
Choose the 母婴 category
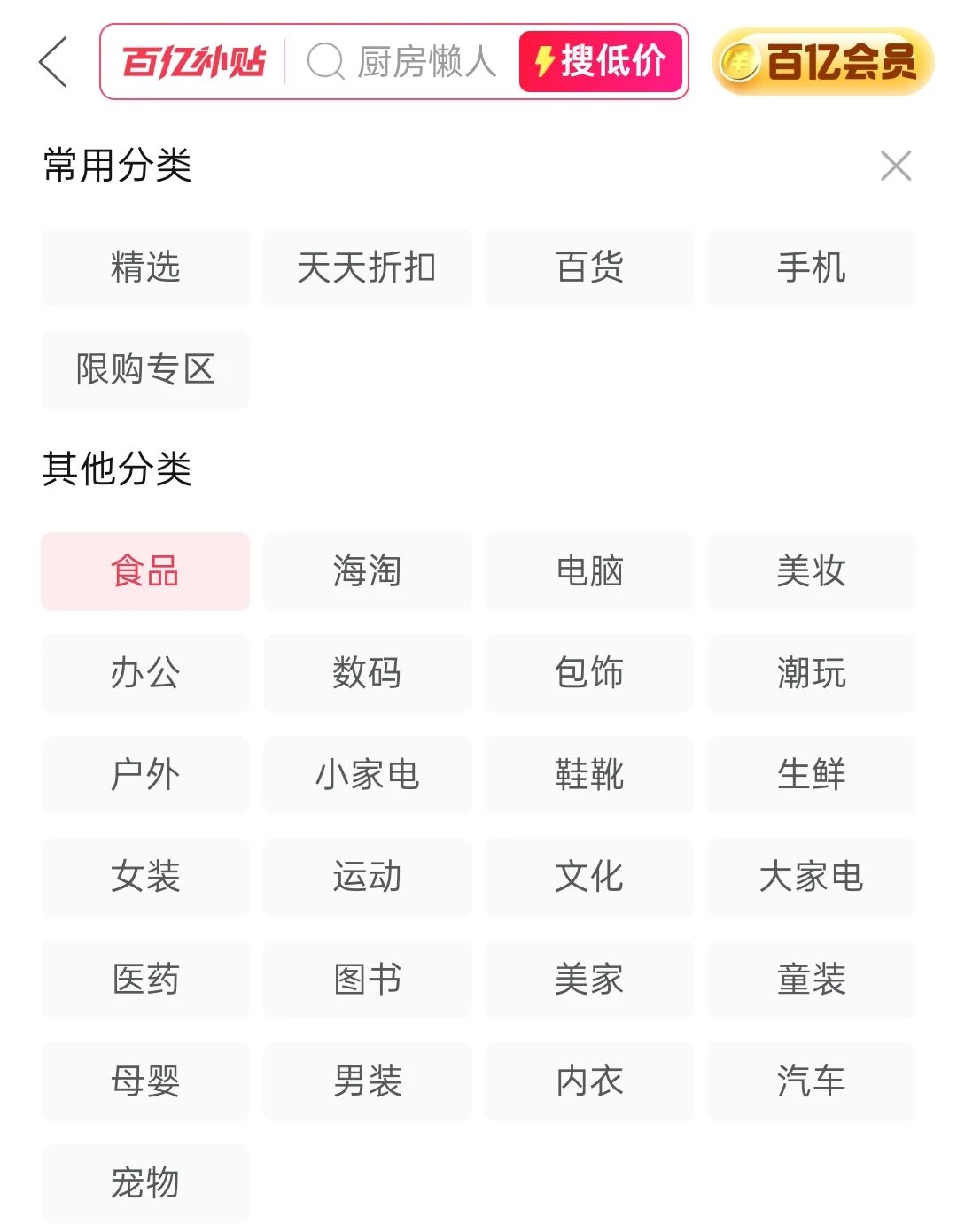click(x=145, y=1081)
